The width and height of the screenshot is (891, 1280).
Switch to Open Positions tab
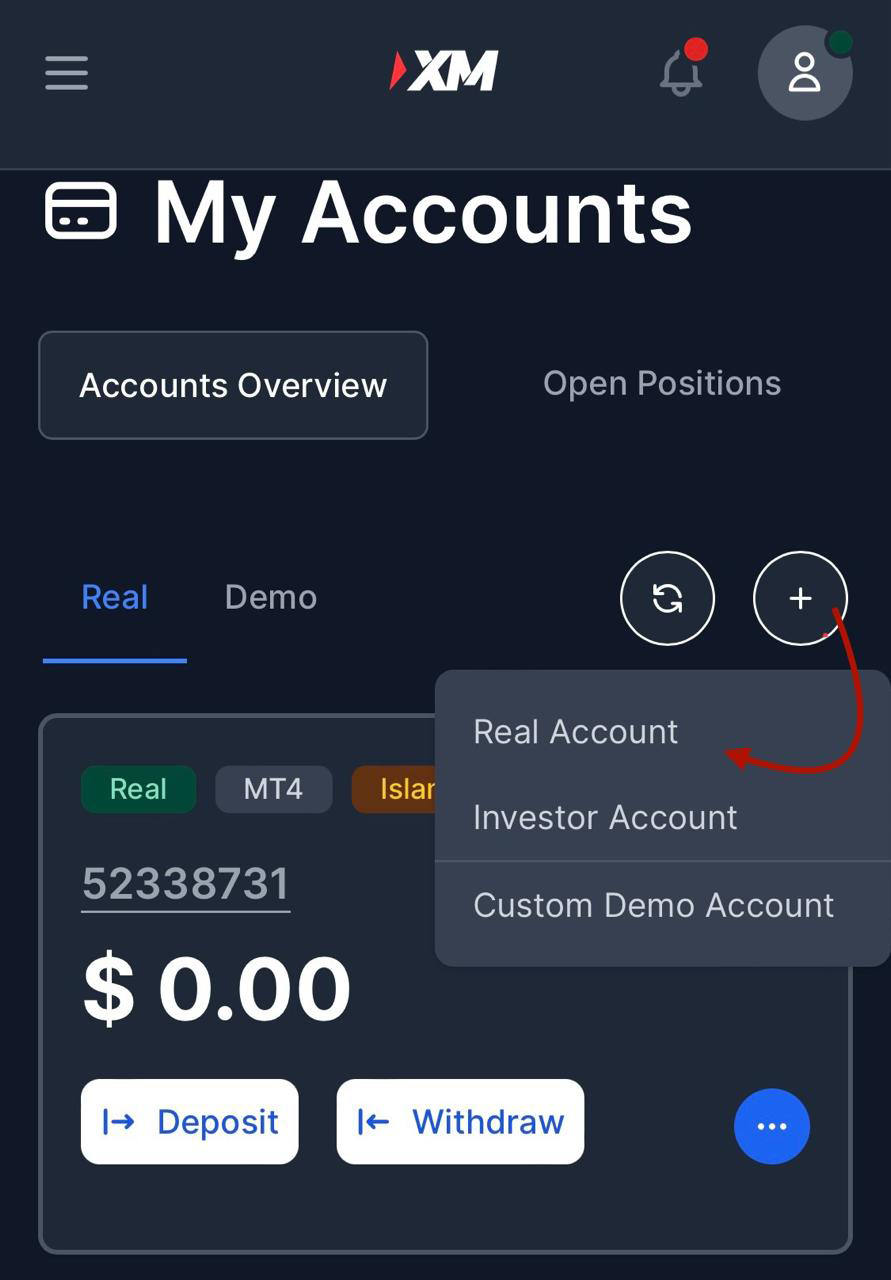(661, 384)
